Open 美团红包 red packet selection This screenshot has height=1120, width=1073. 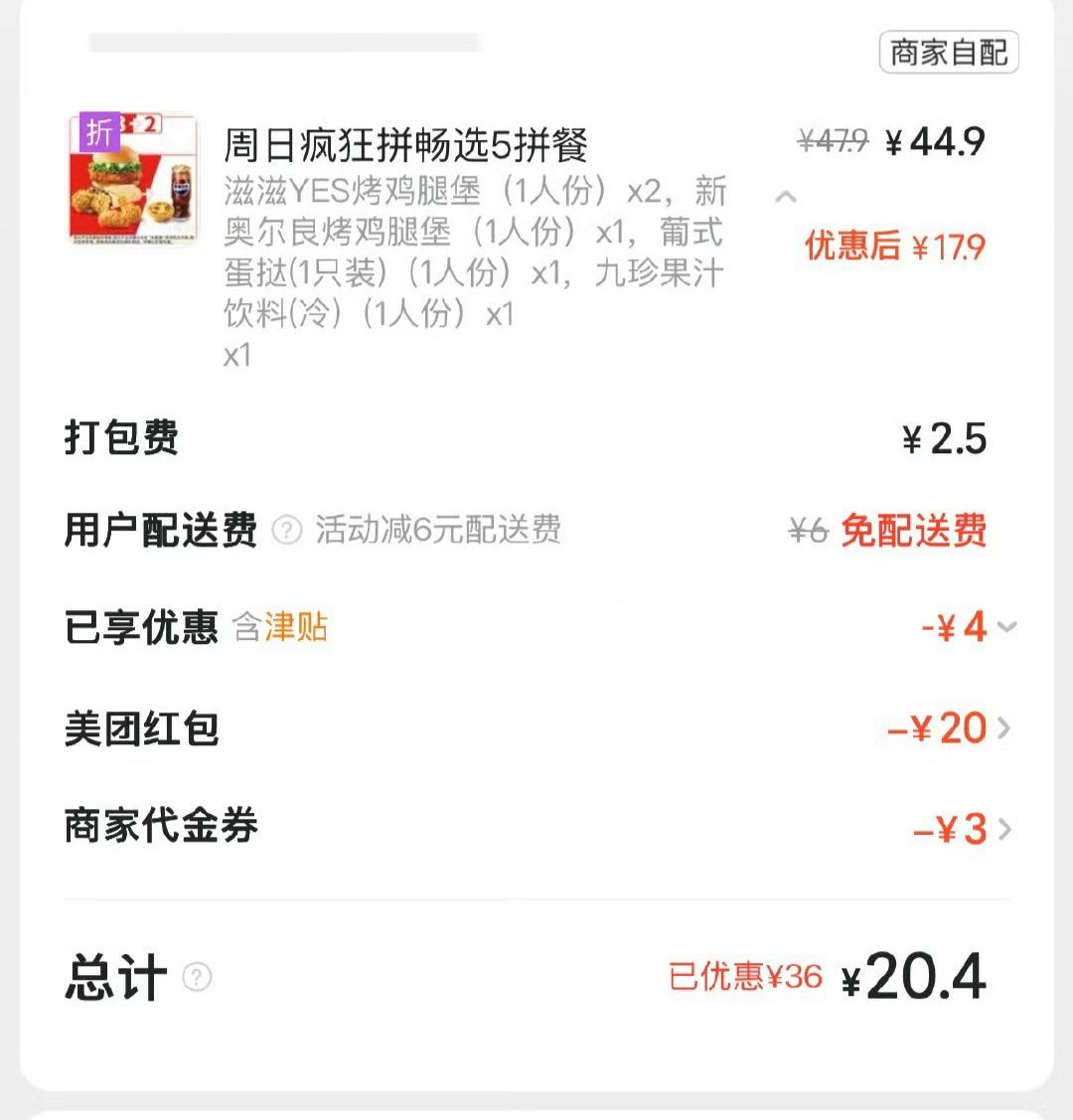1003,728
